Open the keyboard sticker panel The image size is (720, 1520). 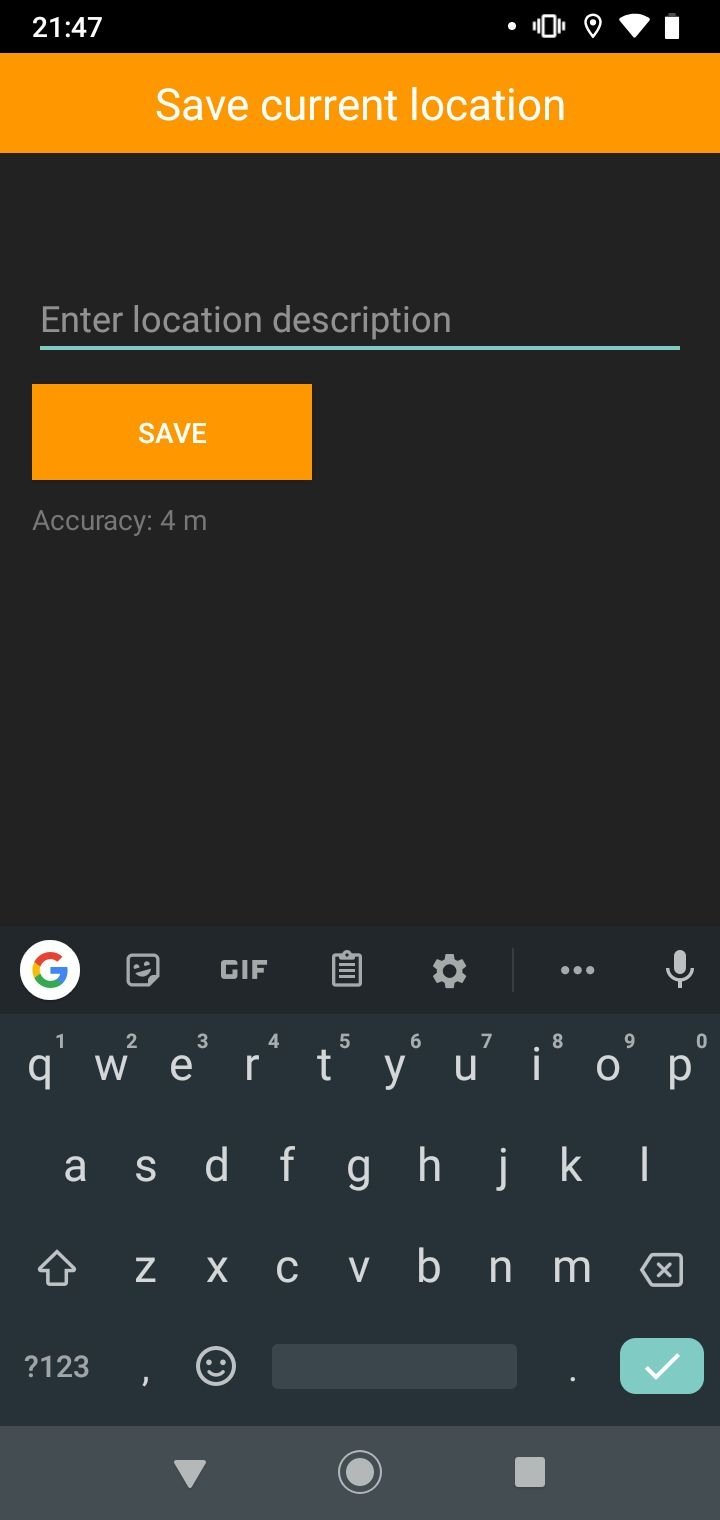tap(143, 970)
